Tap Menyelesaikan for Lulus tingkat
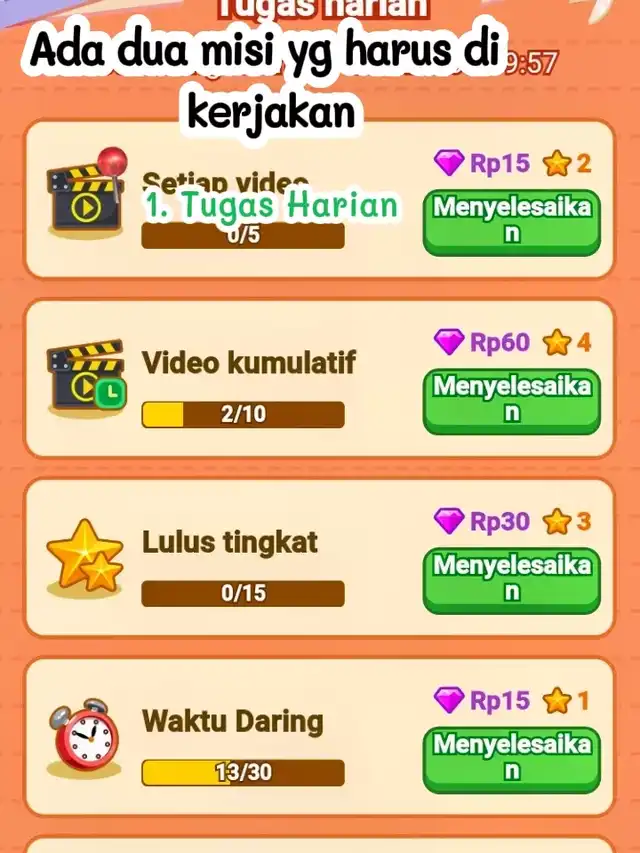Image resolution: width=640 pixels, height=853 pixels. pos(511,579)
